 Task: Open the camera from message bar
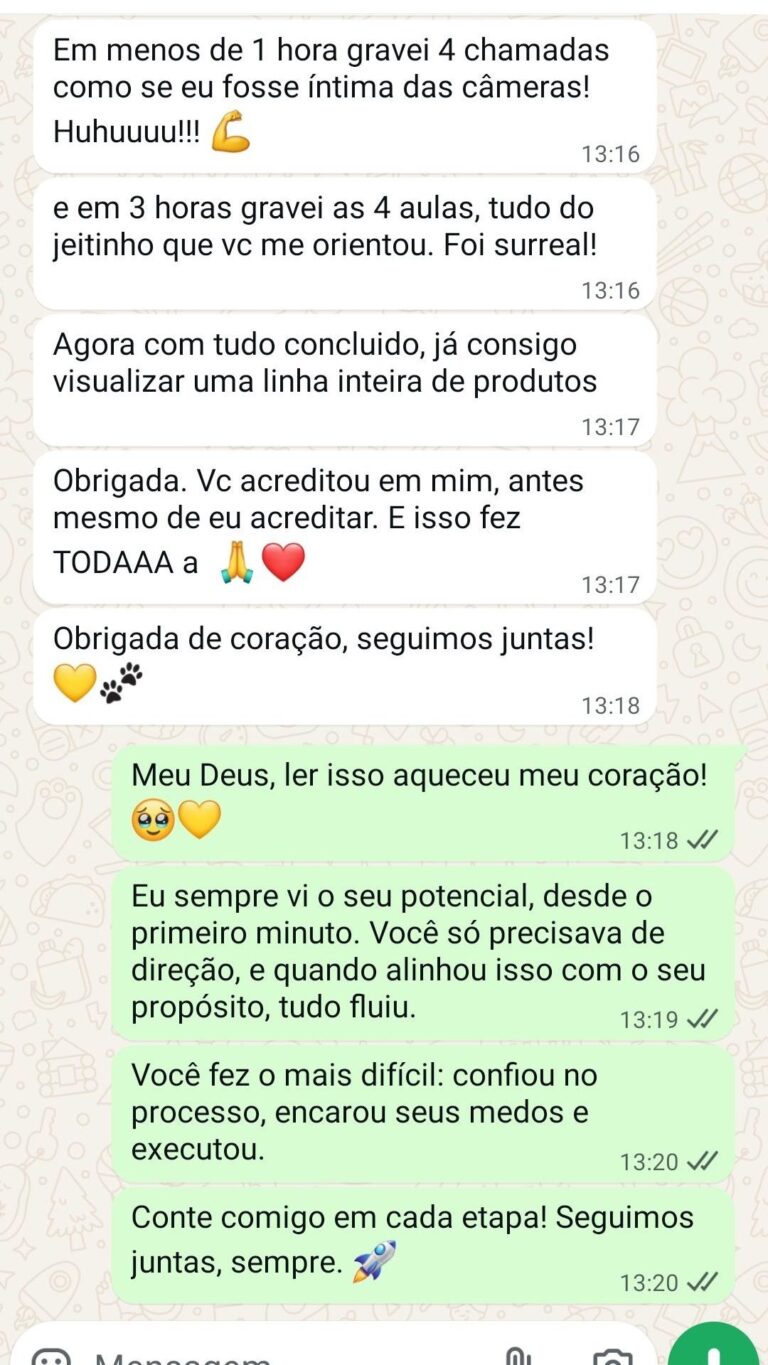611,1358
